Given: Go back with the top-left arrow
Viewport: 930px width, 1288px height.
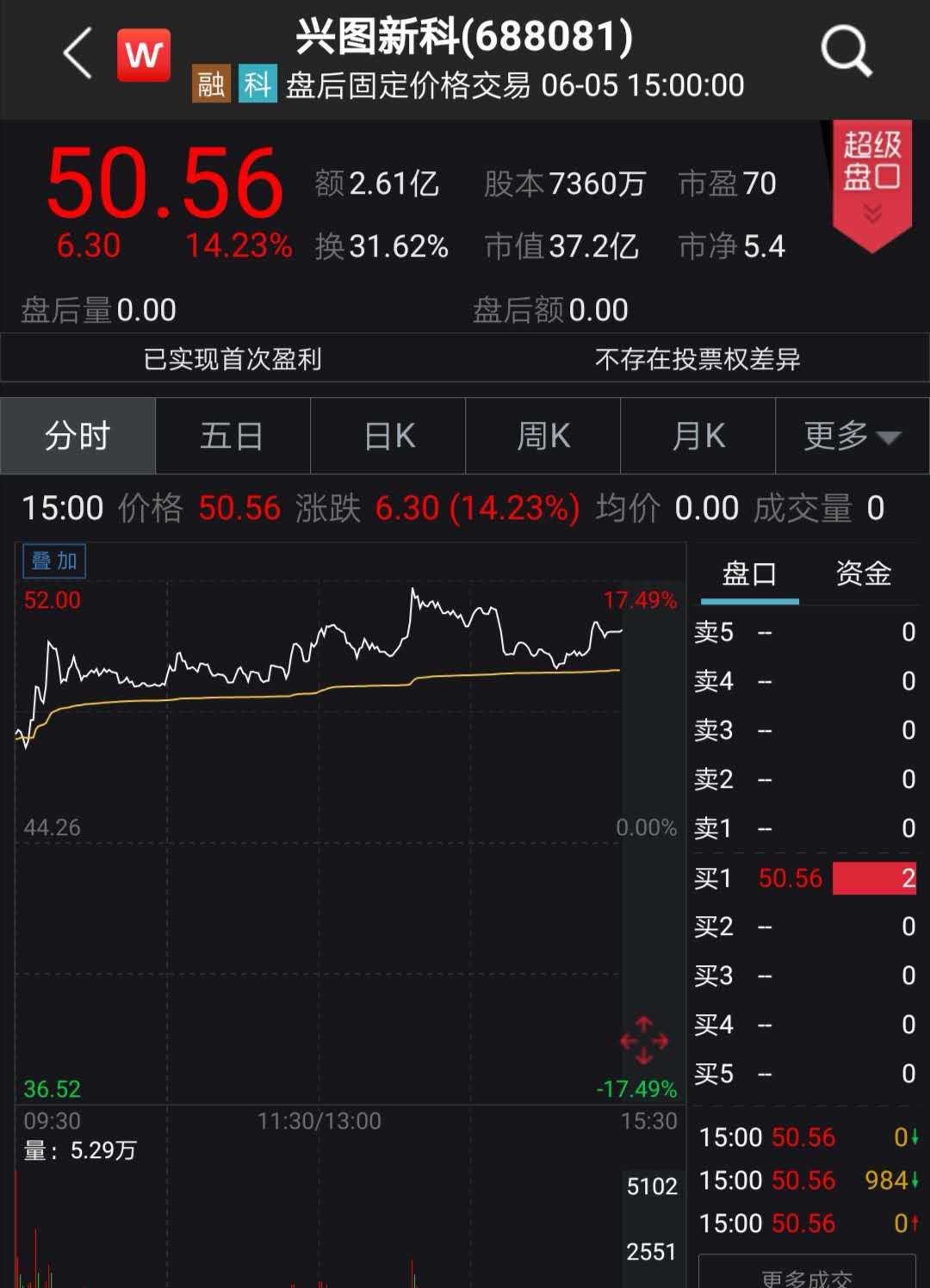Looking at the screenshot, I should click(78, 53).
